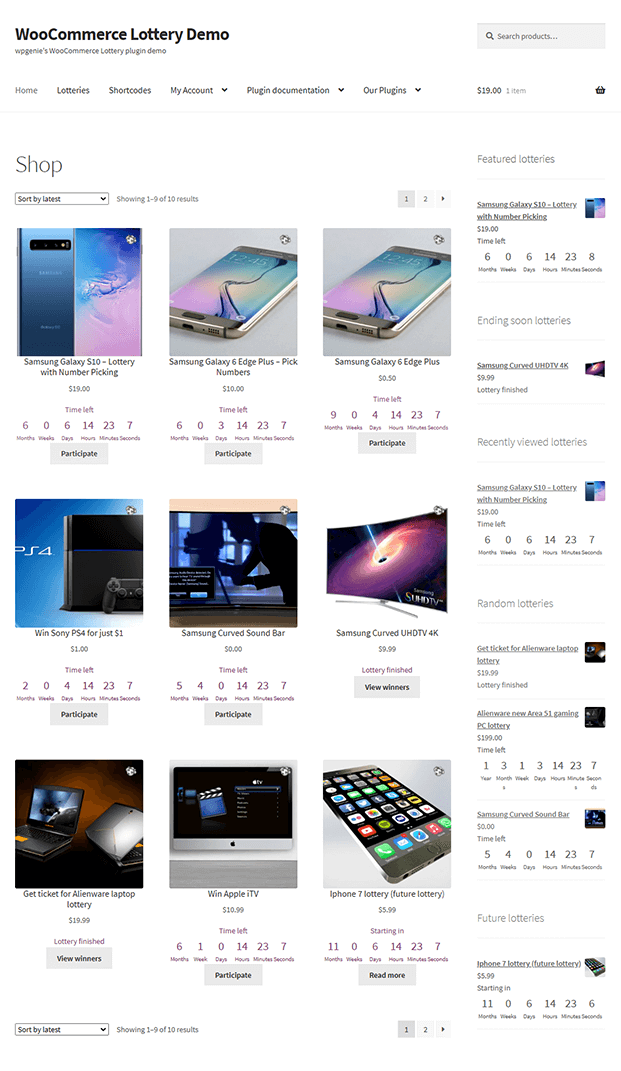Open the shopping cart basket icon

point(600,90)
